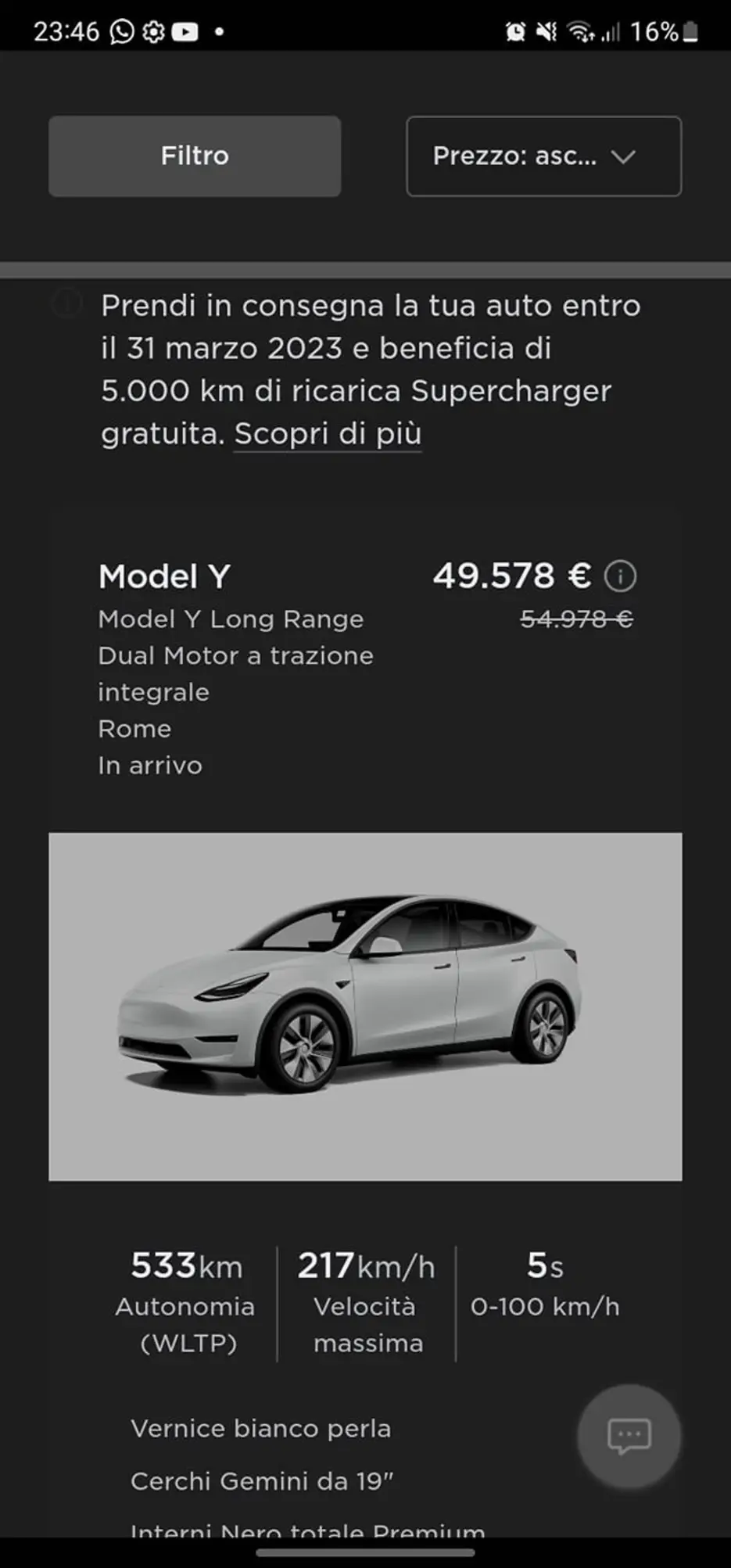This screenshot has width=731, height=1568.
Task: Start a chat with support
Action: point(629,1436)
